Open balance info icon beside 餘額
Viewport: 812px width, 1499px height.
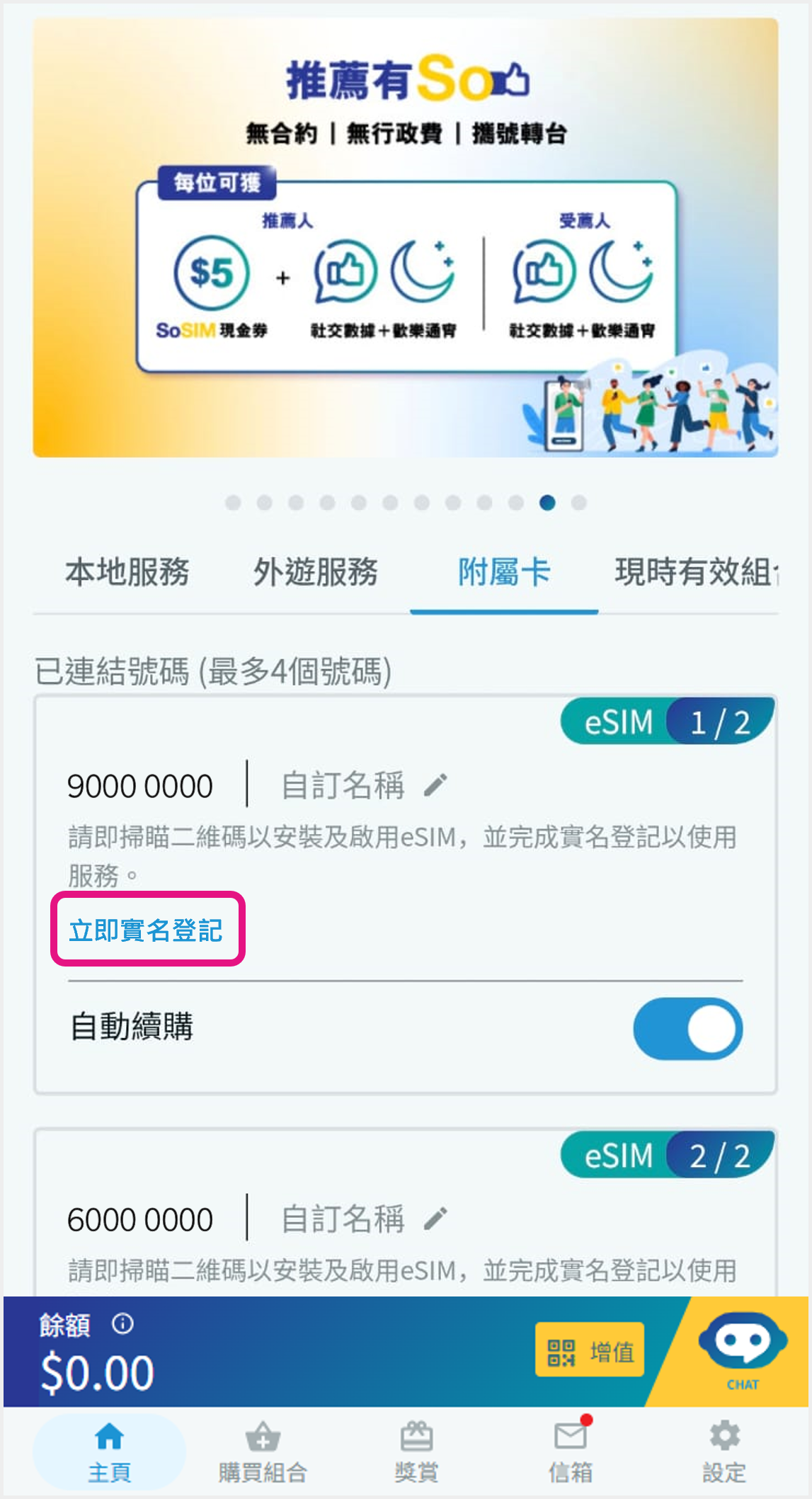tap(122, 1323)
